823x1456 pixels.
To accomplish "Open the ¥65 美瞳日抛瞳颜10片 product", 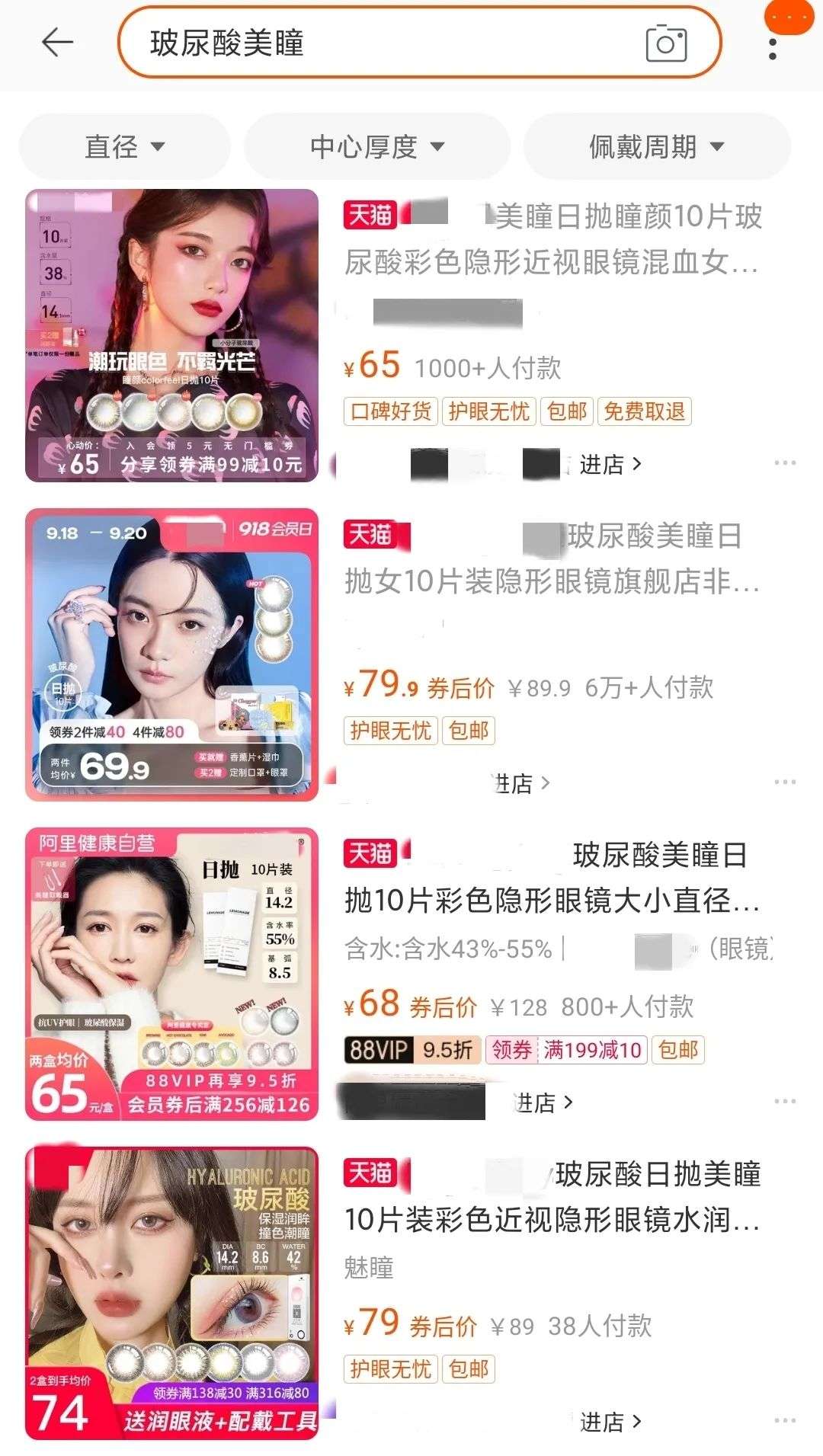I will click(x=552, y=239).
